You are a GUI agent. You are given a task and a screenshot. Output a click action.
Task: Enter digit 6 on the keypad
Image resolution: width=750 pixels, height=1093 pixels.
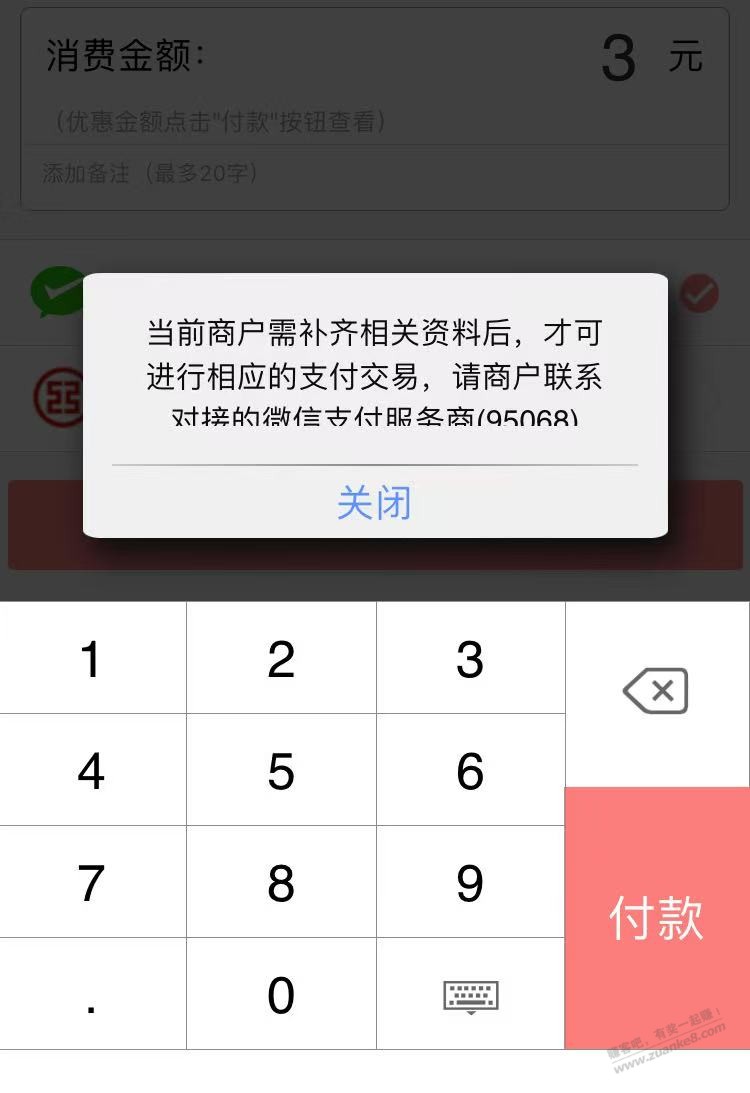(x=470, y=771)
